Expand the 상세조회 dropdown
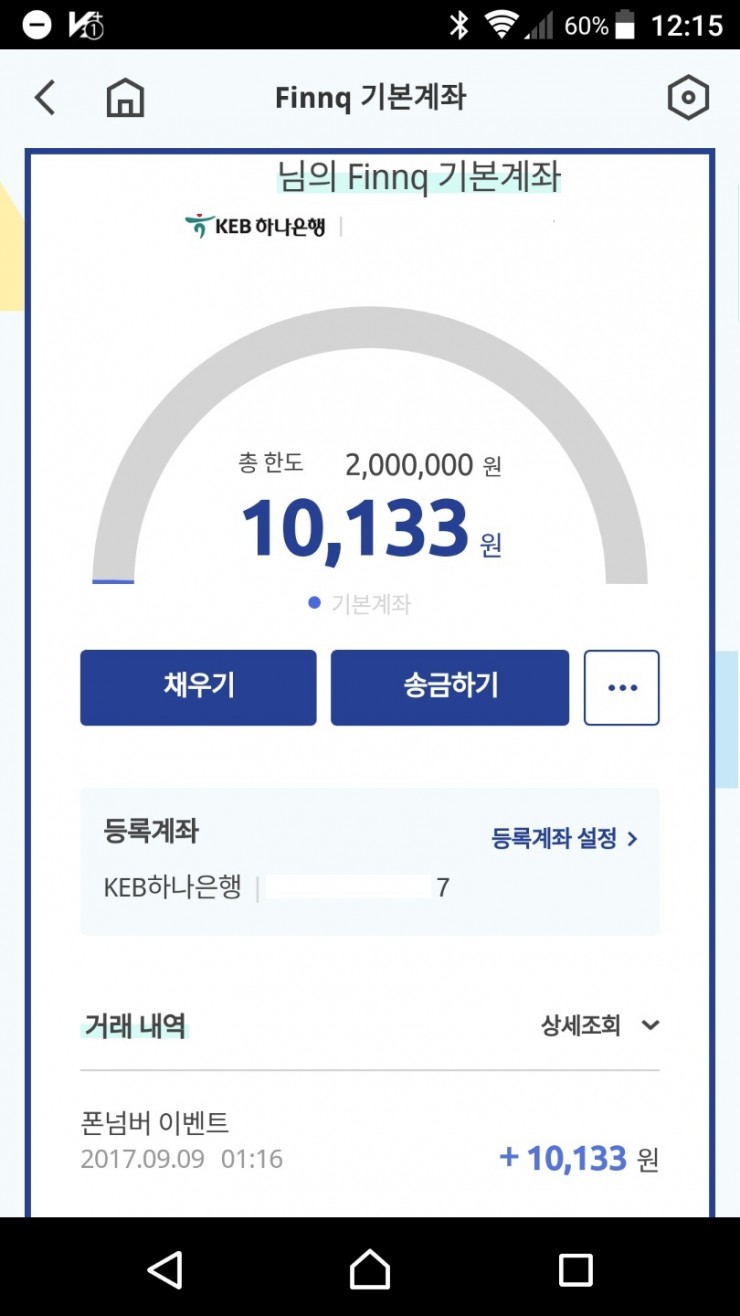740x1316 pixels. (600, 1025)
